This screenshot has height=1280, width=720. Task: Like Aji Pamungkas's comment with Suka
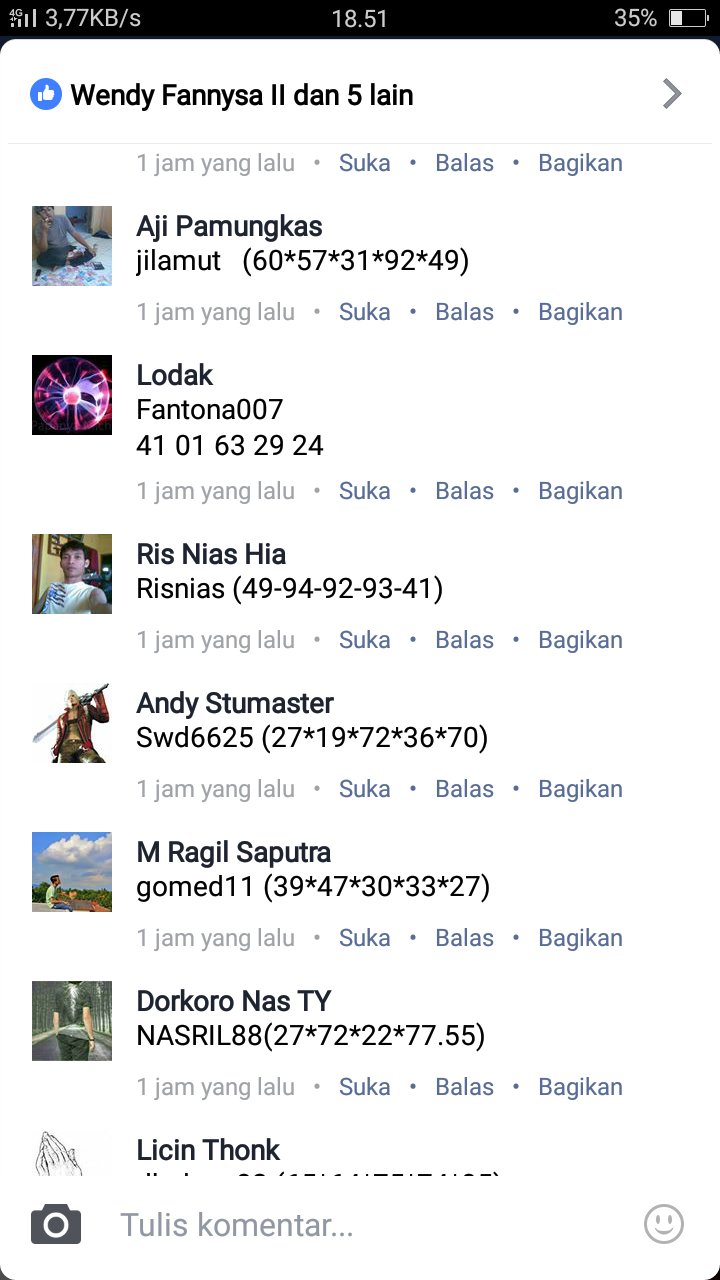coord(364,312)
